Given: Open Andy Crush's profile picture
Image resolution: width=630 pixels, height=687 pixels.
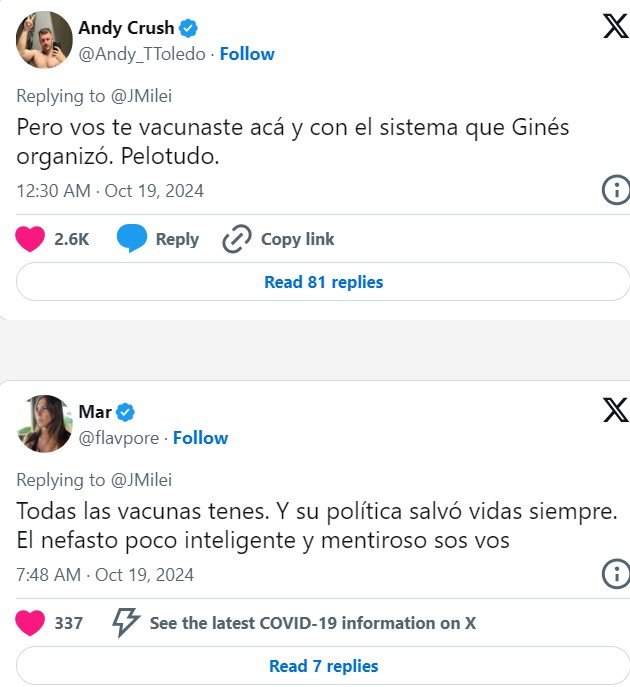Looking at the screenshot, I should tap(44, 40).
